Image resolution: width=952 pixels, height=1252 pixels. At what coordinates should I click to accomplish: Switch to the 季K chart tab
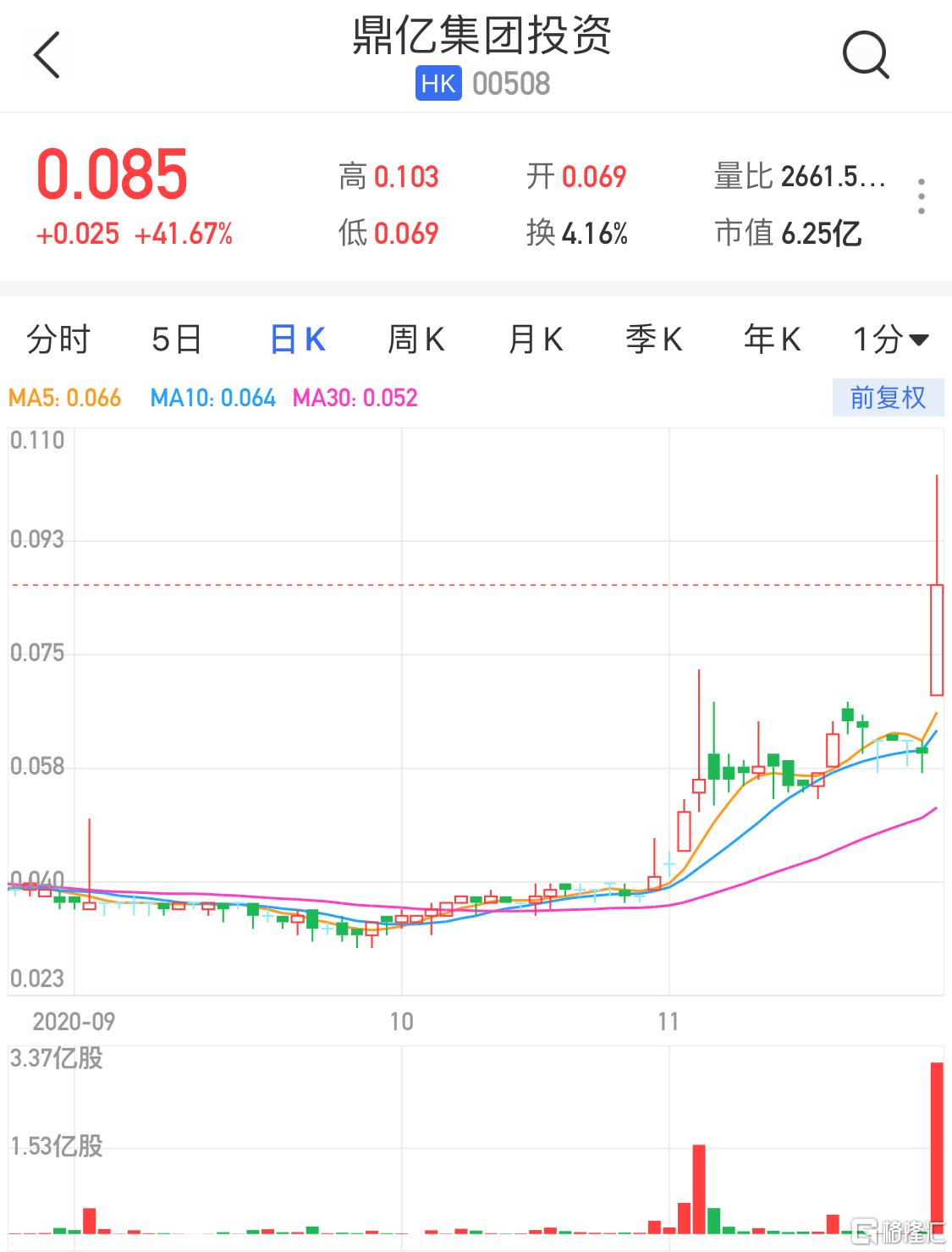[653, 340]
